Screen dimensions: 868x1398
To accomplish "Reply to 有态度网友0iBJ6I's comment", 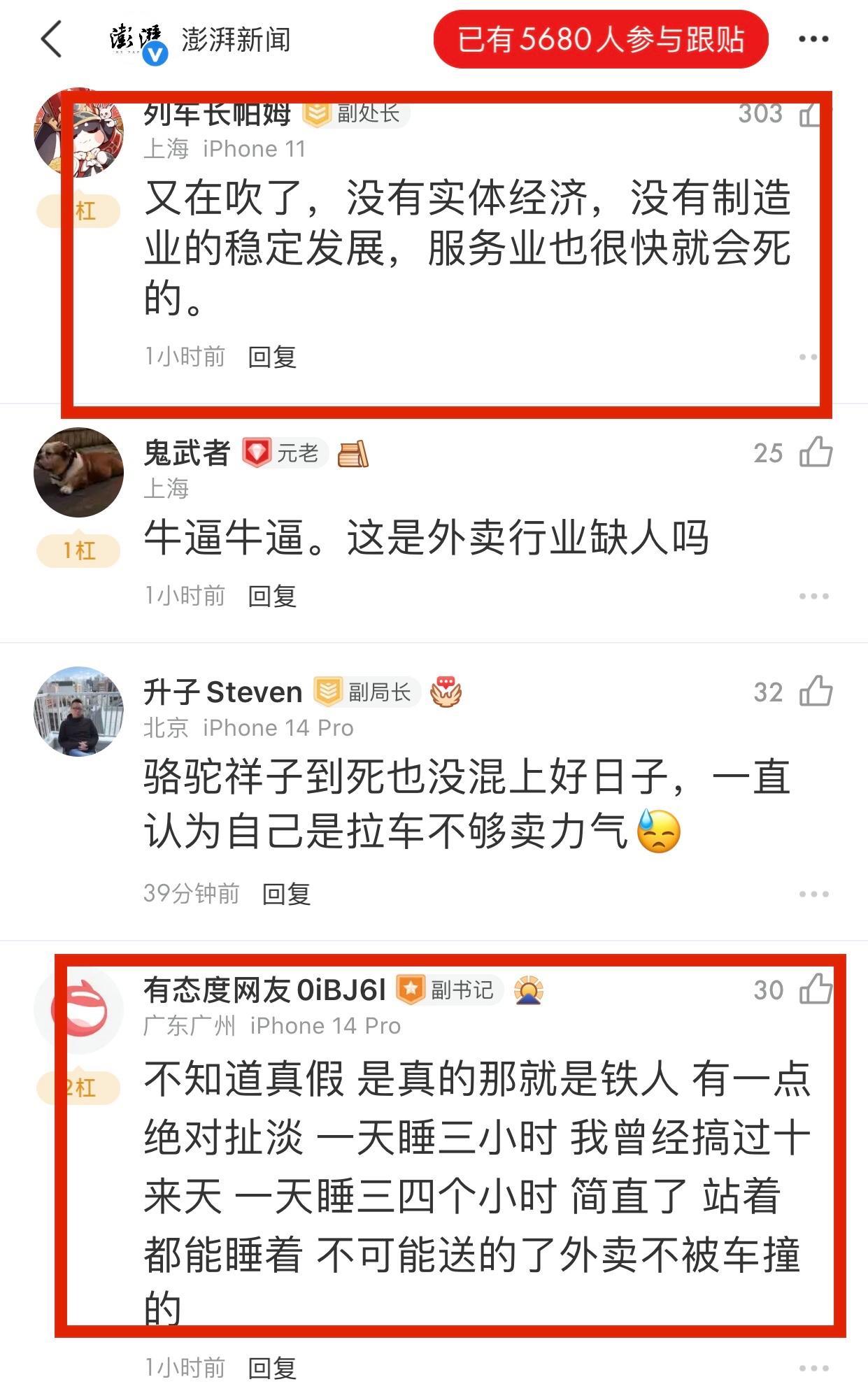I will [x=272, y=1368].
